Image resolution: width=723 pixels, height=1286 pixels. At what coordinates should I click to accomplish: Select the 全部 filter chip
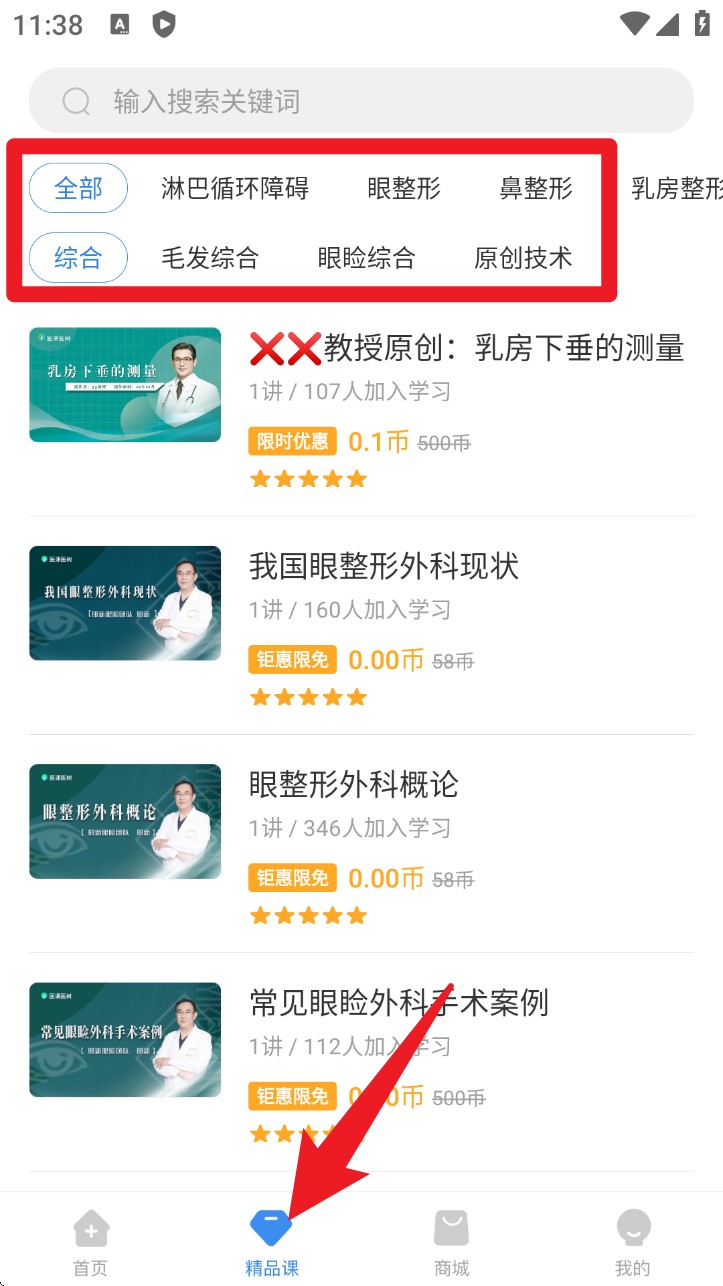pos(78,188)
